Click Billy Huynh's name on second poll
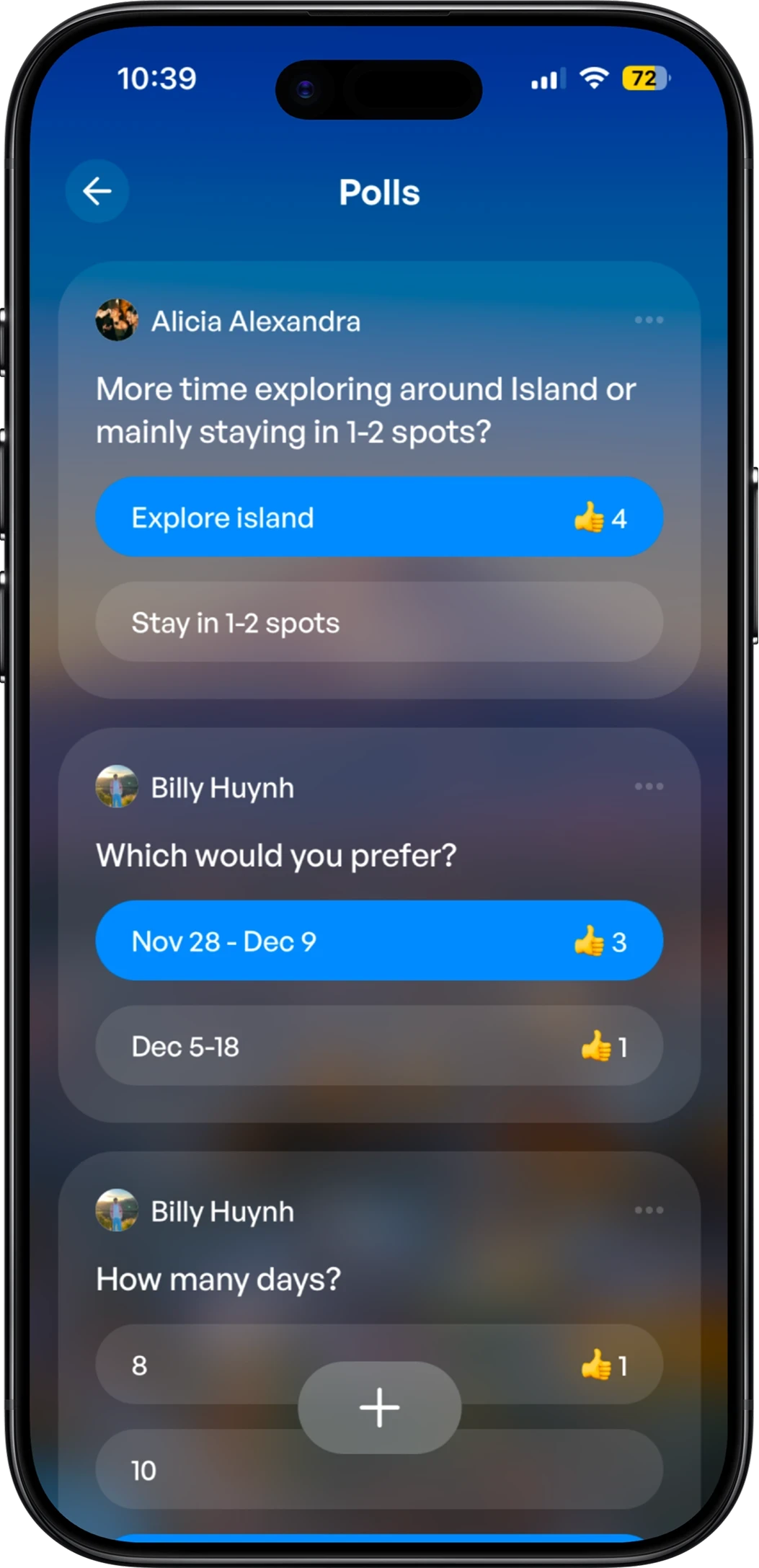This screenshot has width=759, height=1568. click(x=221, y=787)
